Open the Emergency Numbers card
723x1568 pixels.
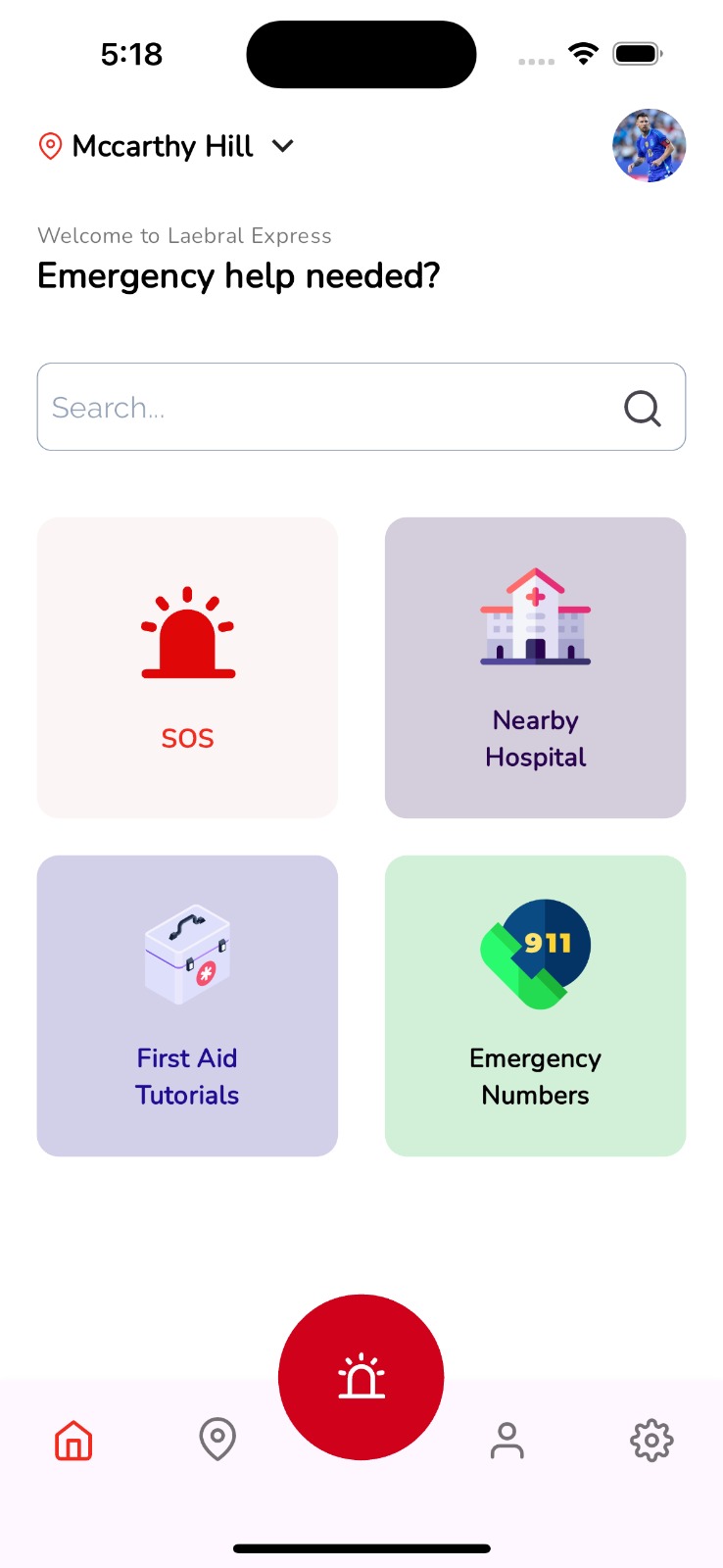point(535,1005)
